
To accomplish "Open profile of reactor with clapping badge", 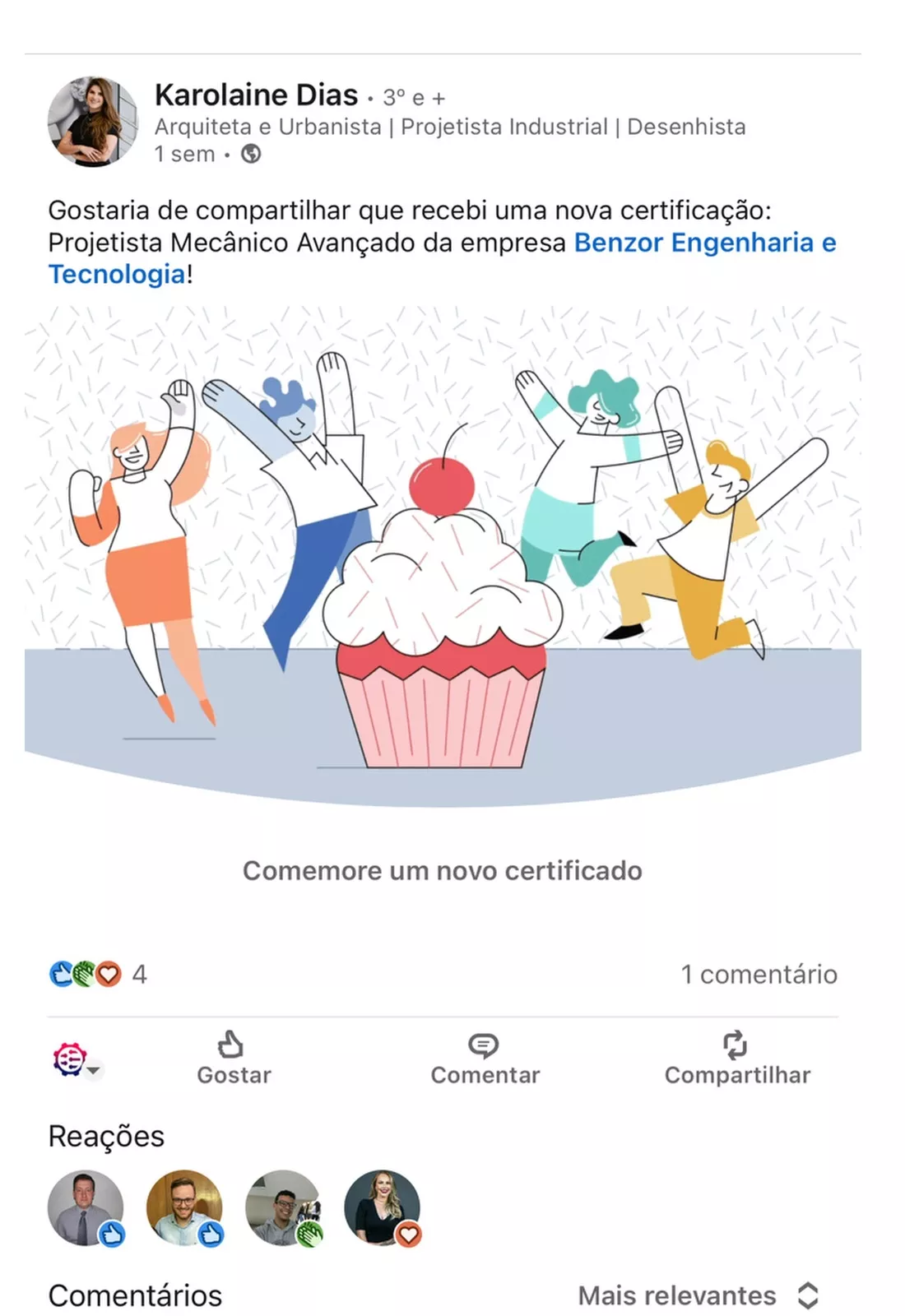I will pos(283,1207).
